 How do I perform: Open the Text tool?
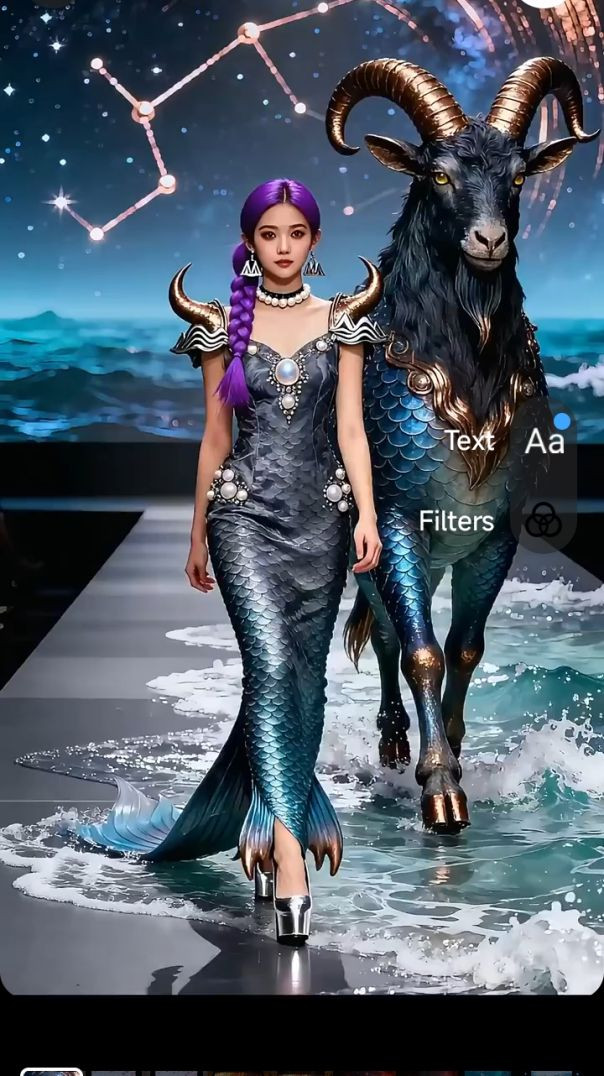(x=544, y=441)
